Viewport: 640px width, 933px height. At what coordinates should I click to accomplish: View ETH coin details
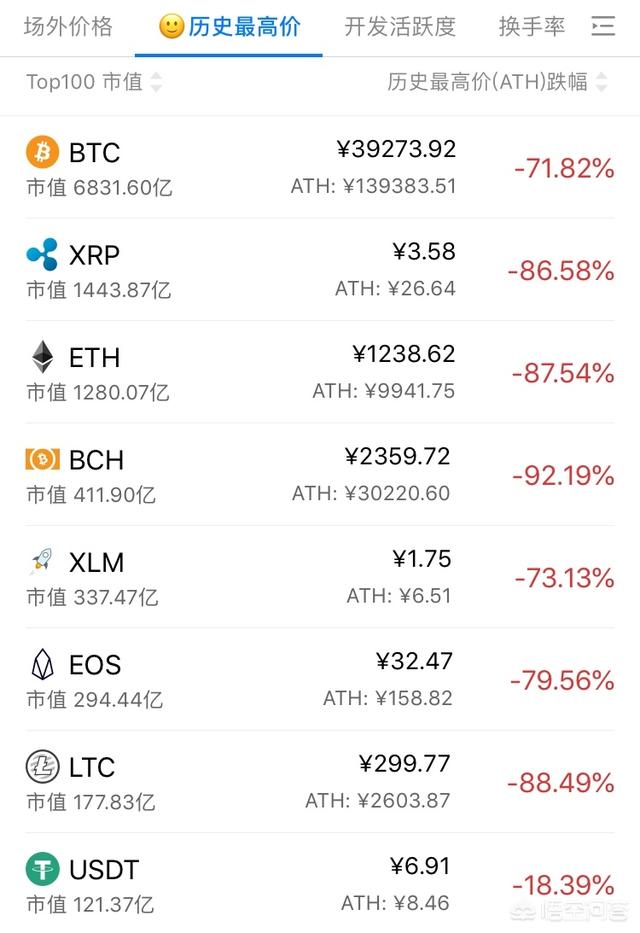320,373
